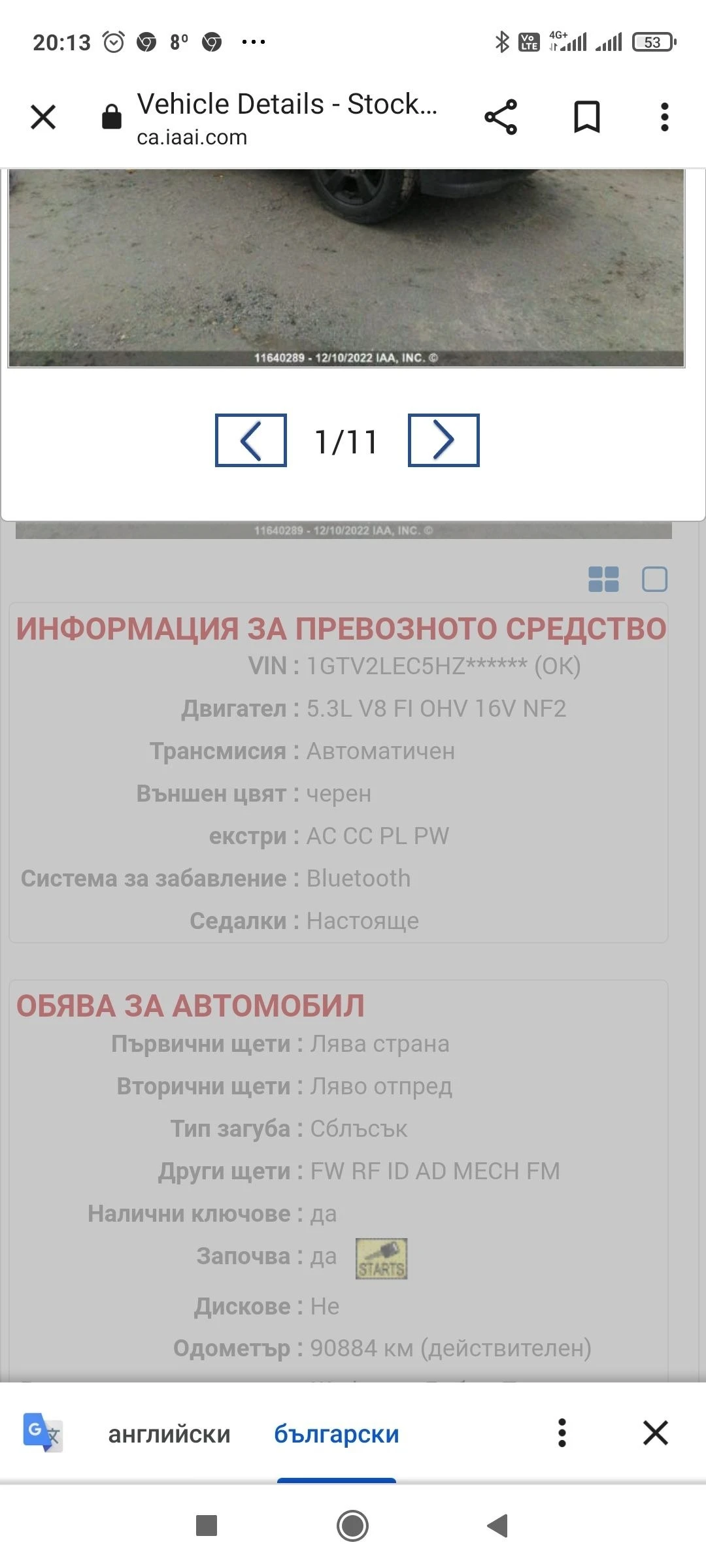Bookmark this page
The image size is (706, 1568).
point(586,118)
